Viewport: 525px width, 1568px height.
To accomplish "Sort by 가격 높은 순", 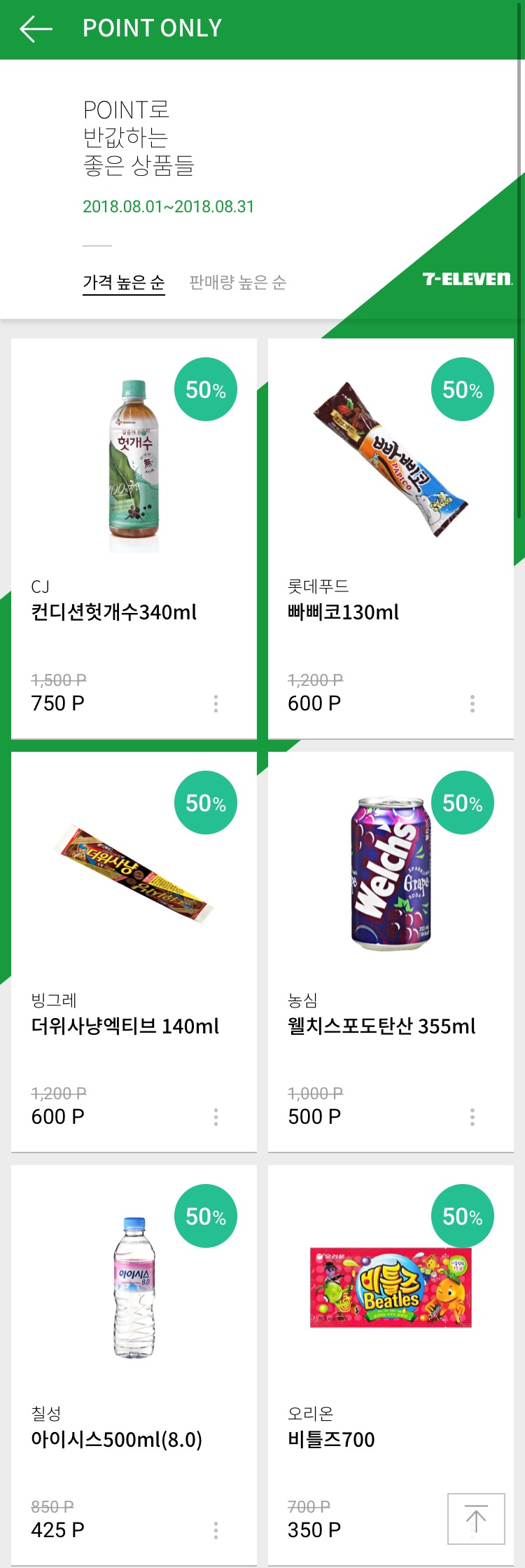I will [124, 282].
